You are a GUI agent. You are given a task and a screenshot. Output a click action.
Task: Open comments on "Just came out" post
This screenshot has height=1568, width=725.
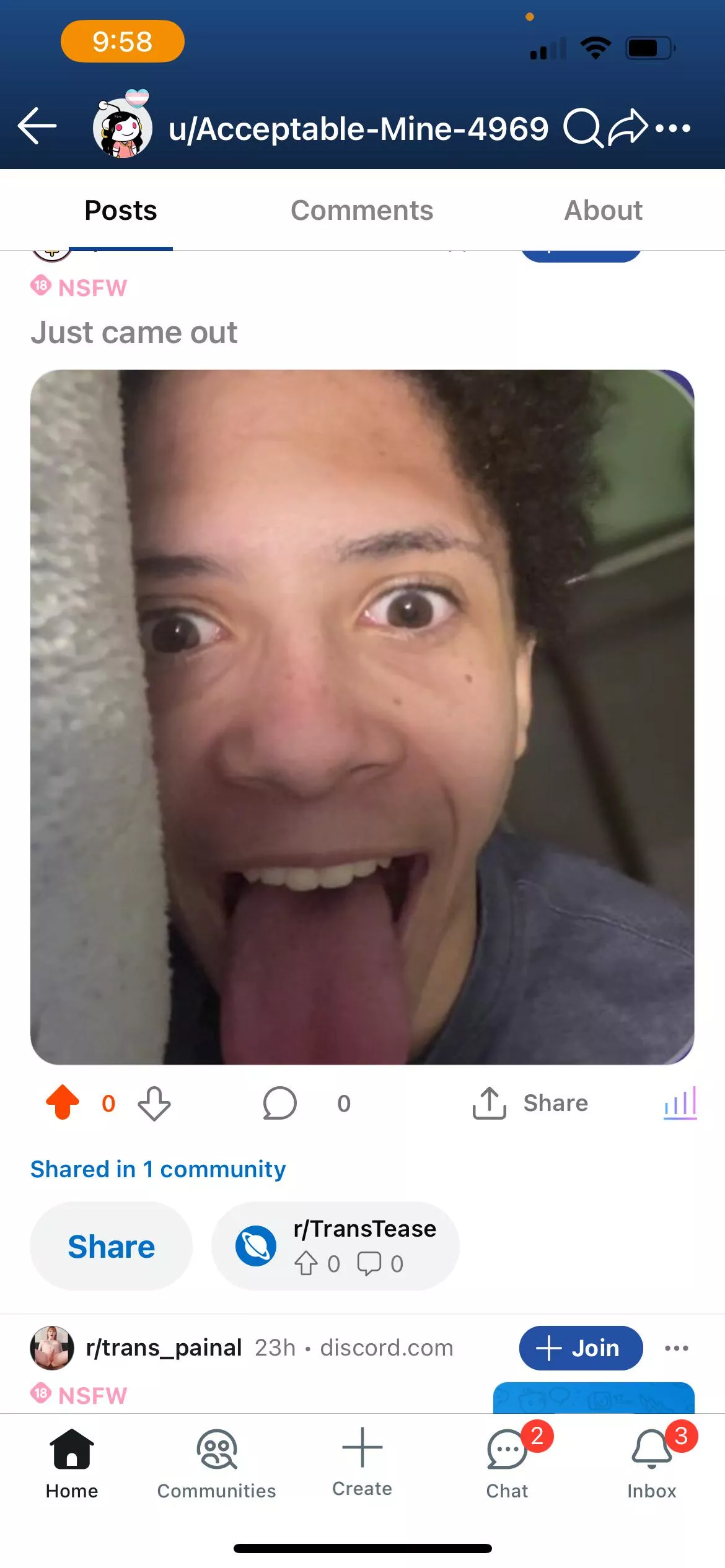(280, 1103)
